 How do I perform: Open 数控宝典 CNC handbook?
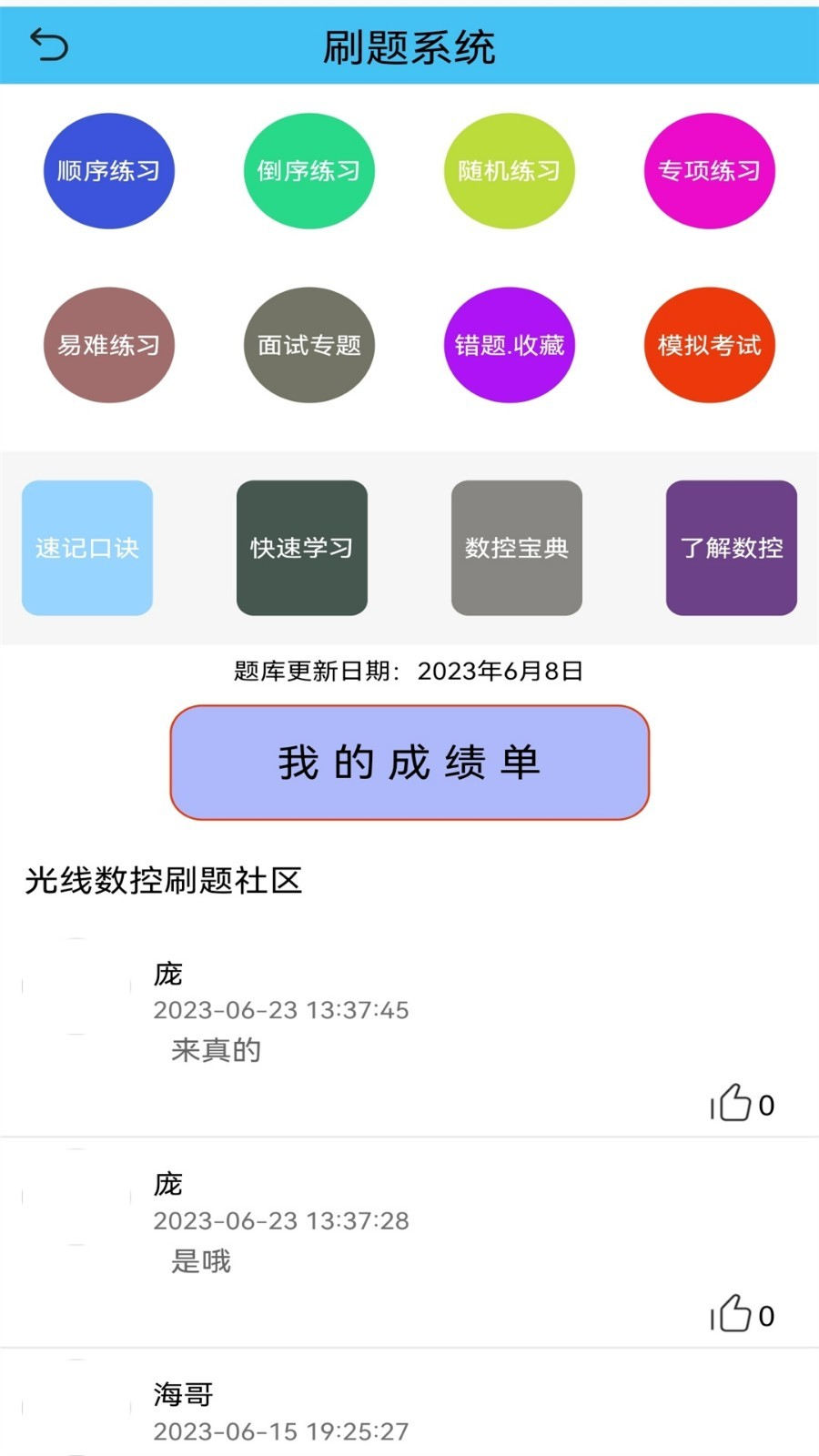tap(516, 549)
